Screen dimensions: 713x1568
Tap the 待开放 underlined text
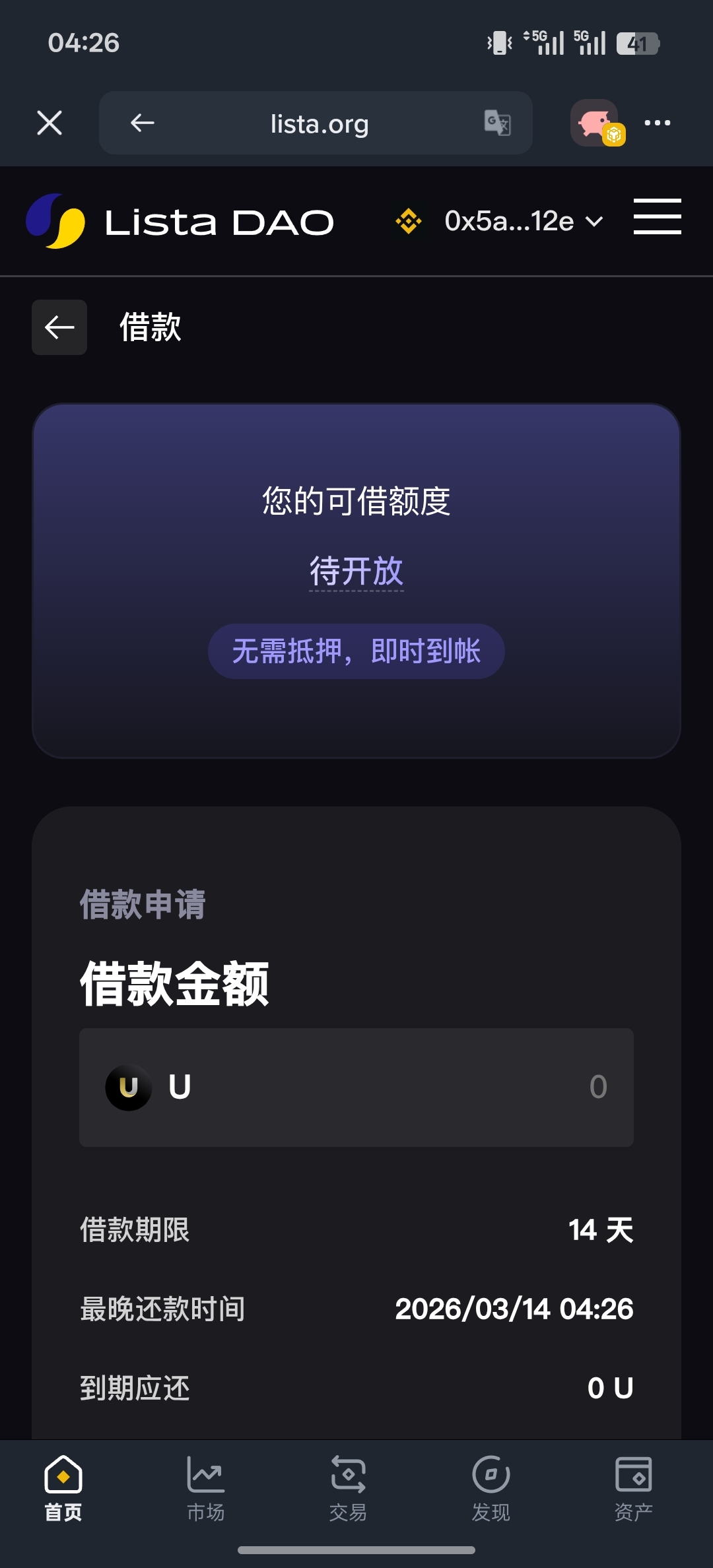coord(356,571)
